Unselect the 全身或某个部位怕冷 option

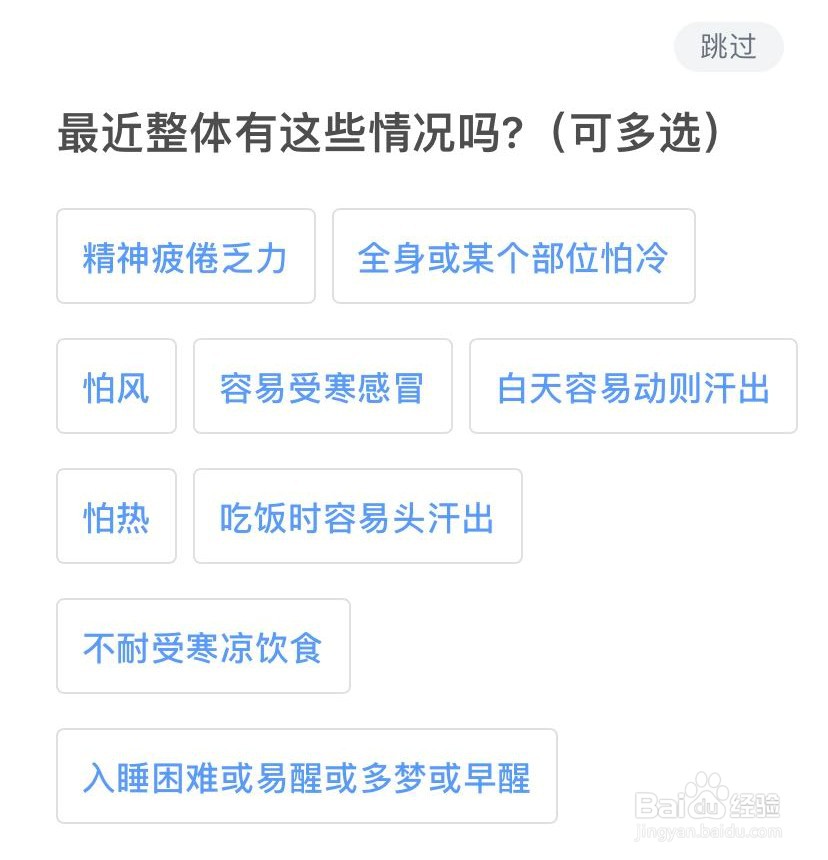pos(514,257)
